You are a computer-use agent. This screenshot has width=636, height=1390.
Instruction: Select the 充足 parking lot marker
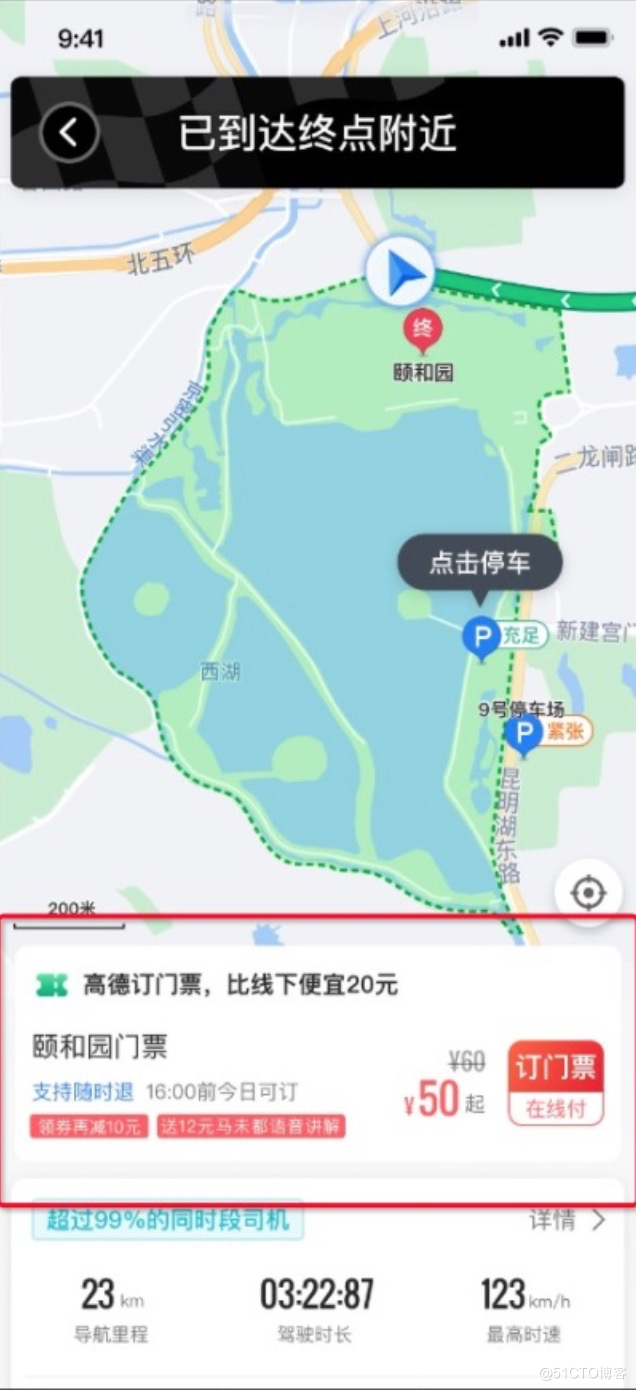click(482, 636)
